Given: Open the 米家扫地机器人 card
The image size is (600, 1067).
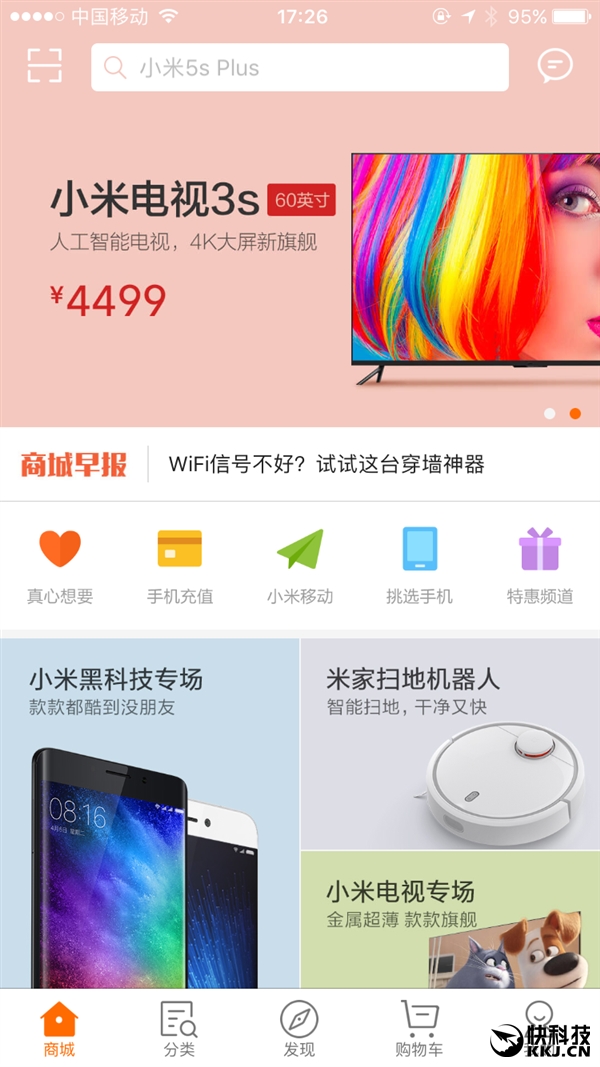Looking at the screenshot, I should [450, 745].
